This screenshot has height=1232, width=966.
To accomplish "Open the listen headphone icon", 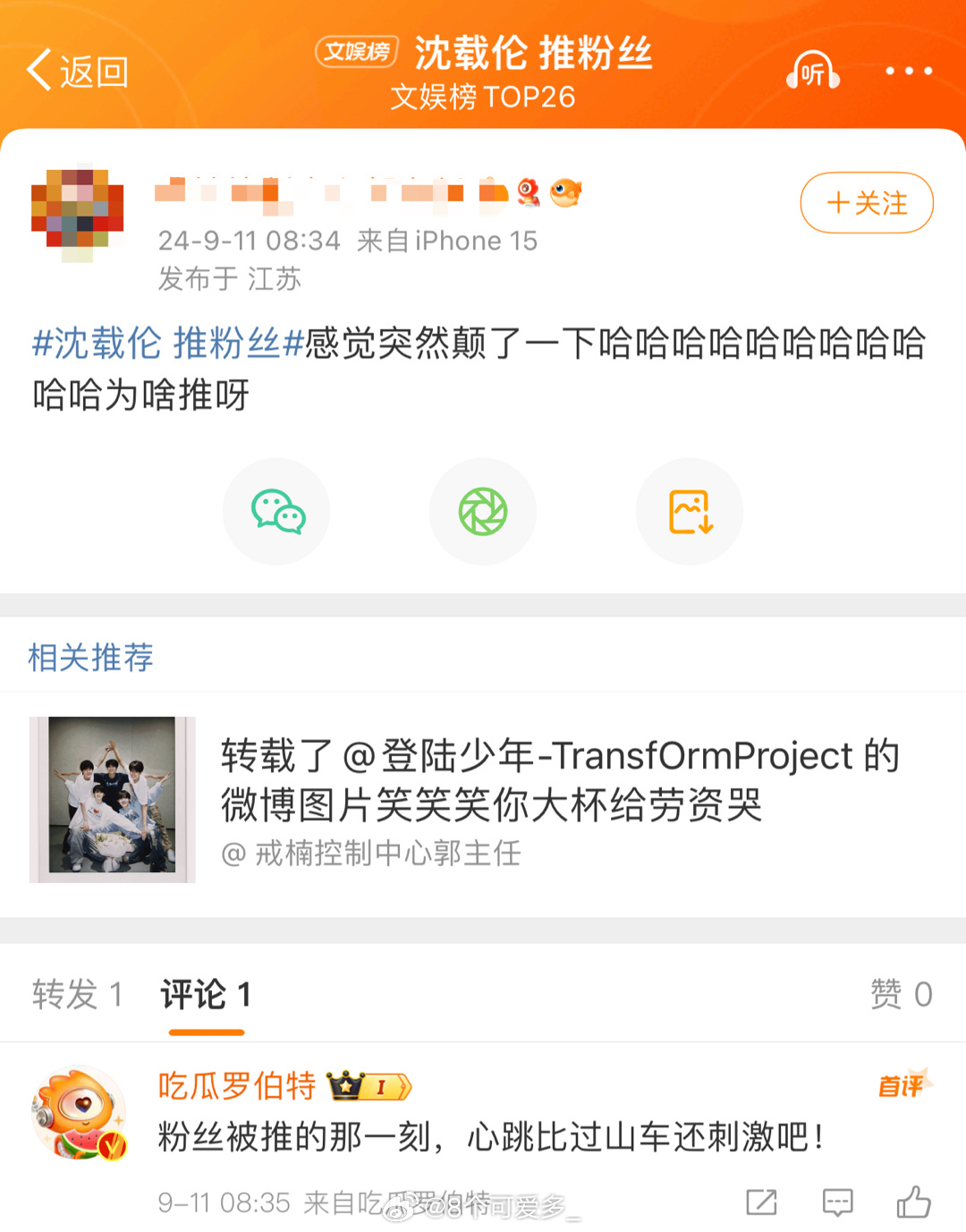I will (812, 72).
